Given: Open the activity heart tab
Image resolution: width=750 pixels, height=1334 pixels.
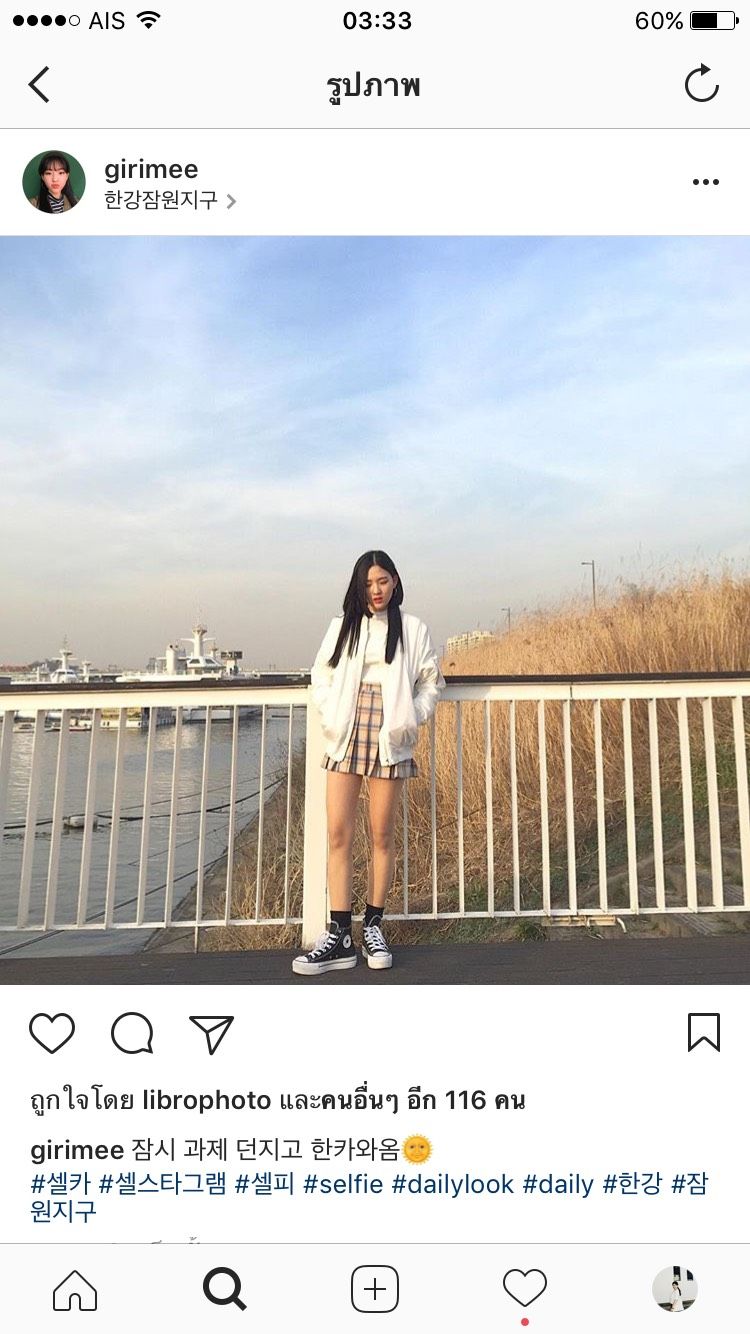Looking at the screenshot, I should point(525,1289).
